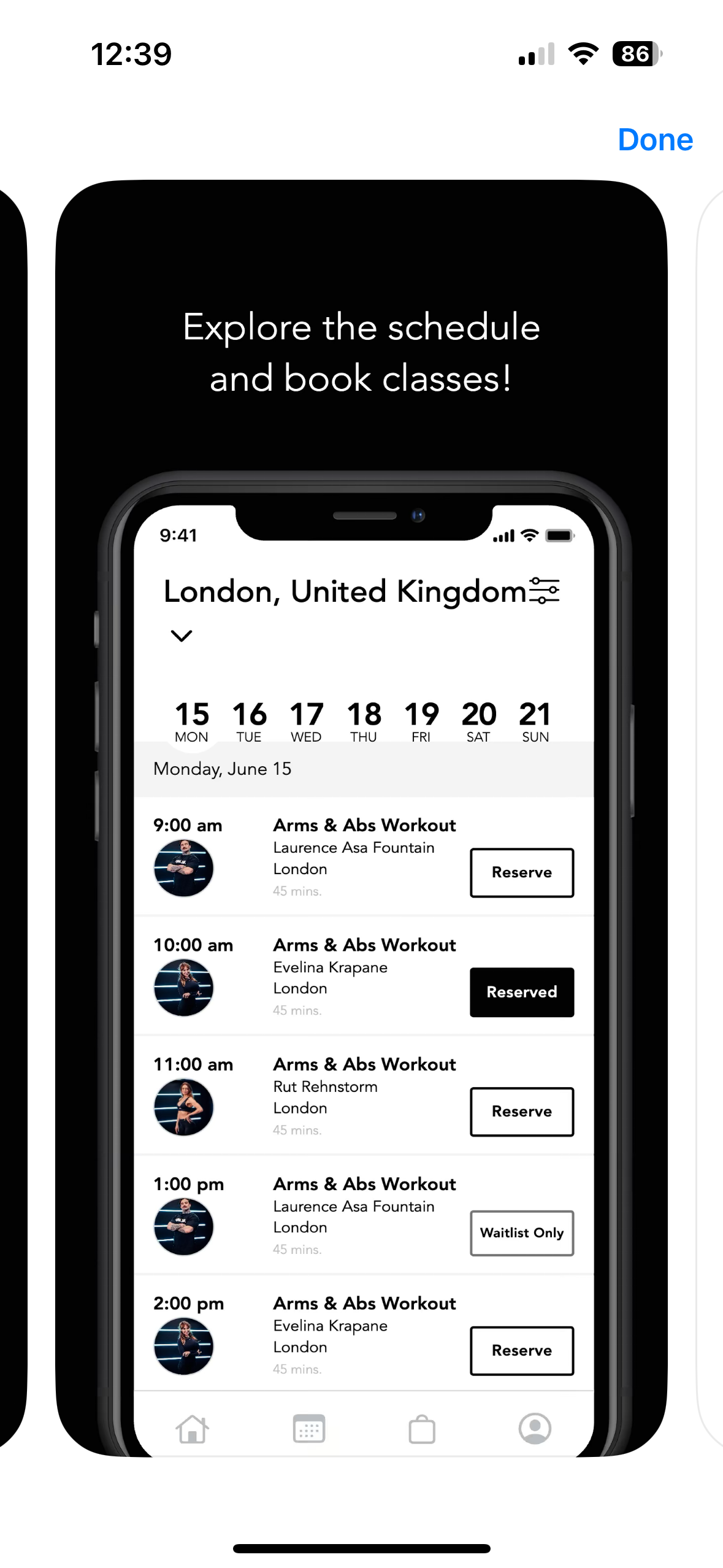The image size is (723, 1568).
Task: Tap Done to close the screenshot preview
Action: (x=655, y=140)
